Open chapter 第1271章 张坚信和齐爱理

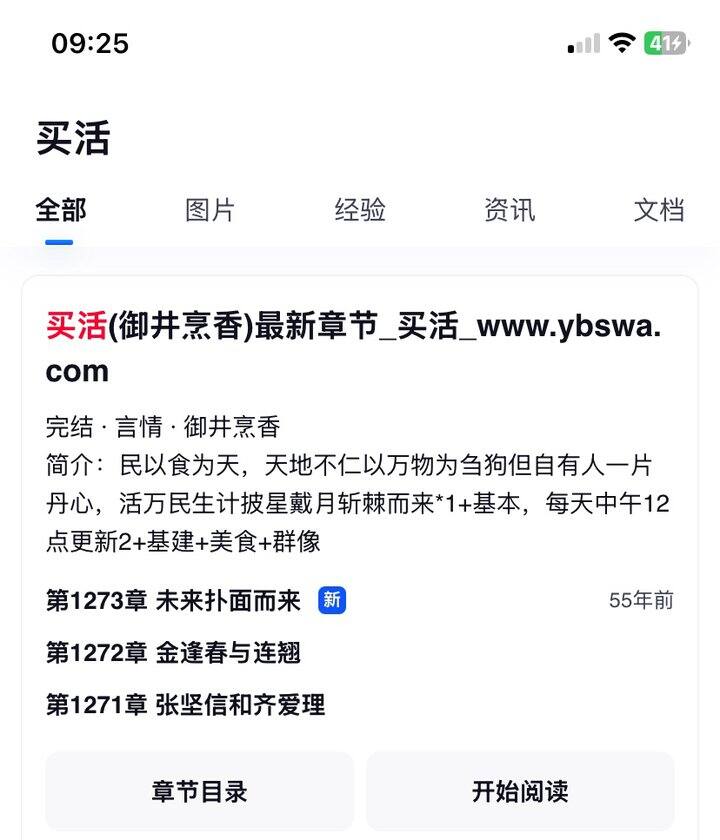click(186, 705)
